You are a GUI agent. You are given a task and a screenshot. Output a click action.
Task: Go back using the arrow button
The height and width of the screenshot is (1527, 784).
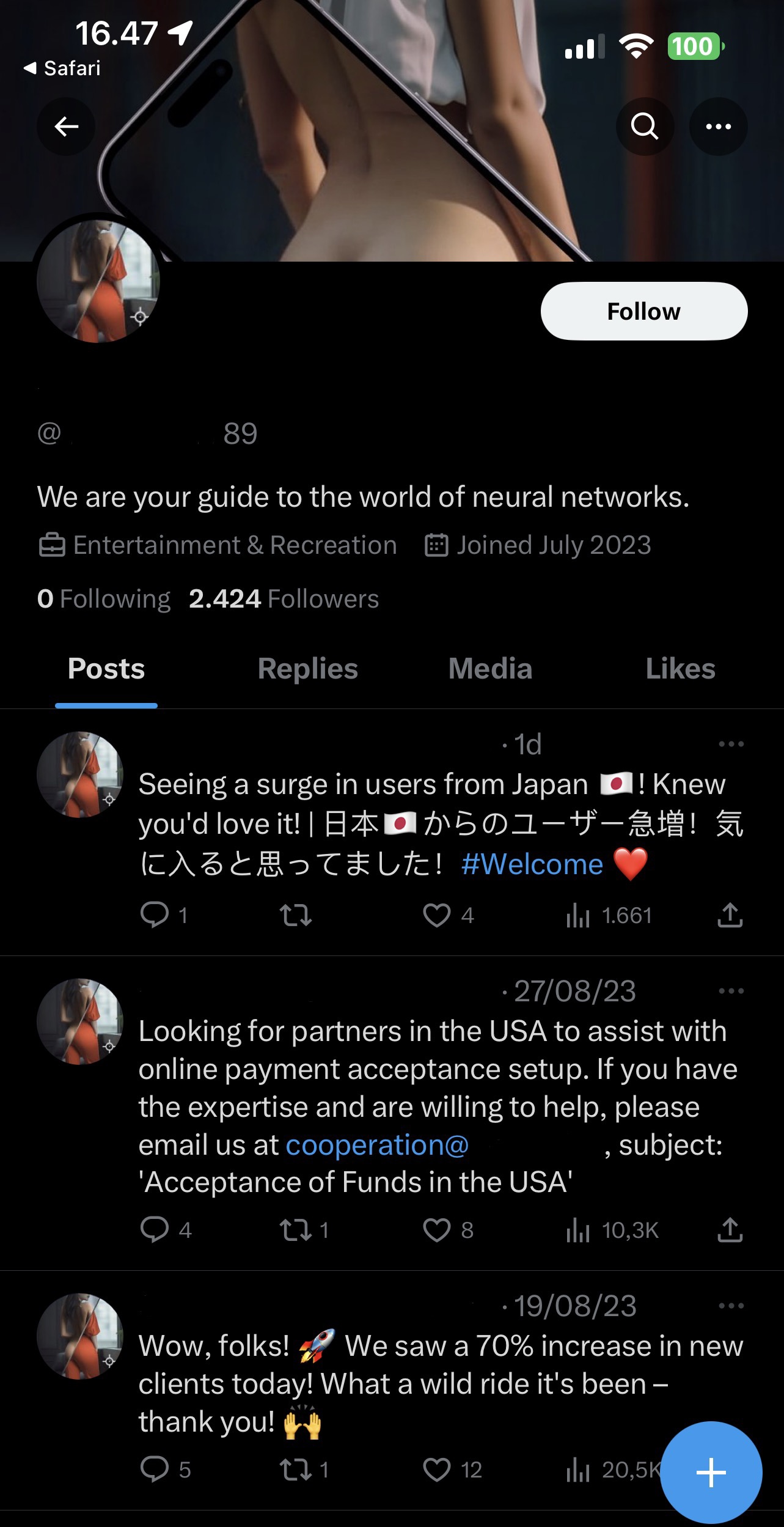[x=66, y=127]
